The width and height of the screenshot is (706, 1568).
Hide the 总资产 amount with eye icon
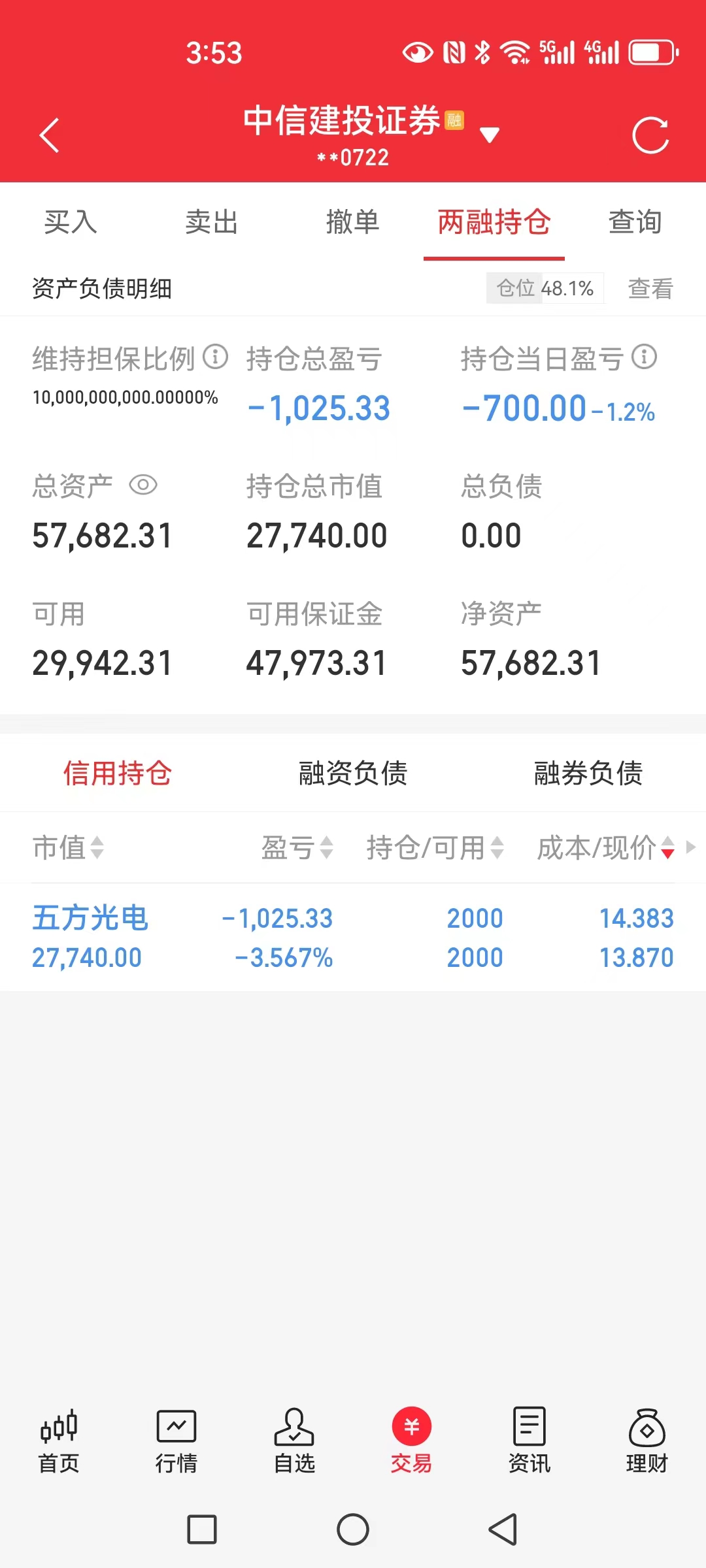143,485
